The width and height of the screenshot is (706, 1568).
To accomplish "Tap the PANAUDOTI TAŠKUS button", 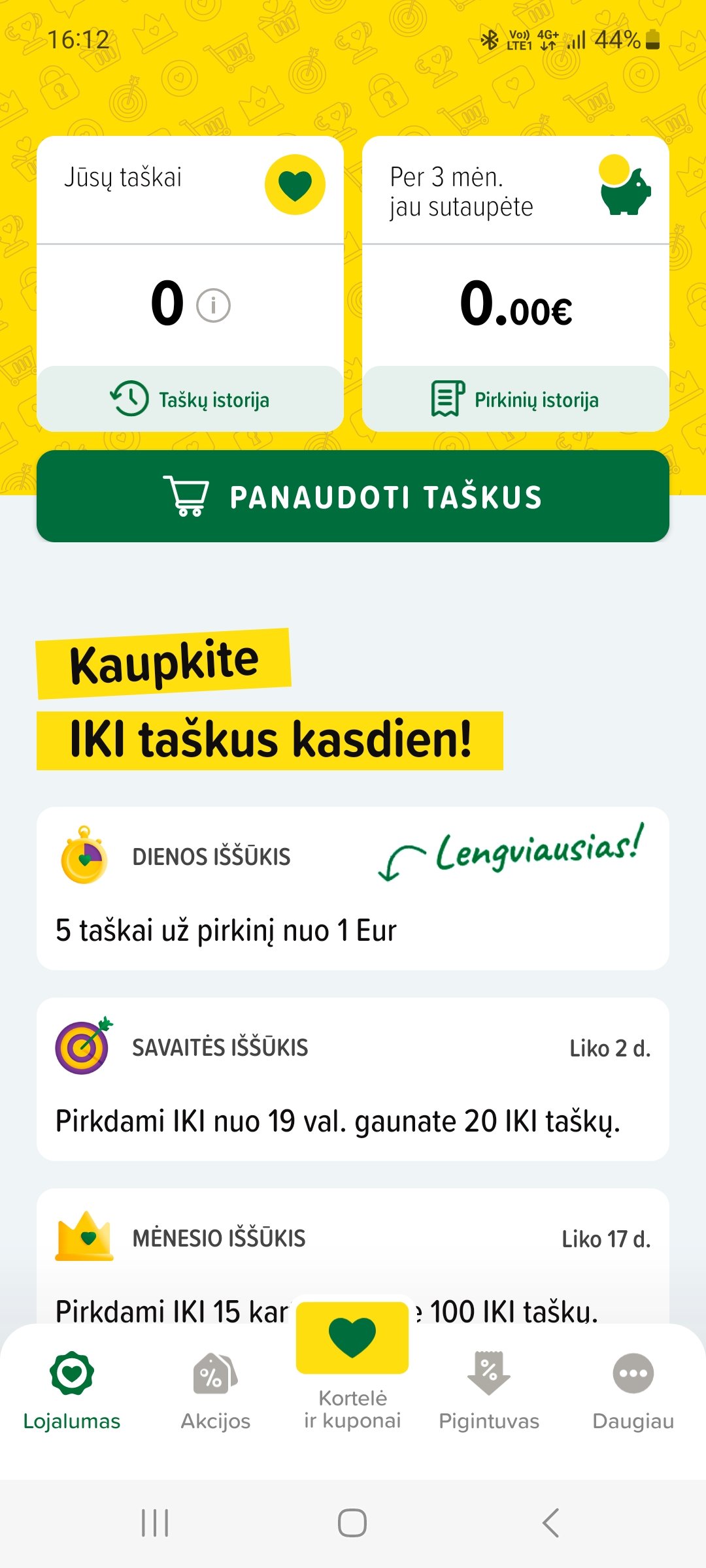I will pos(353,496).
